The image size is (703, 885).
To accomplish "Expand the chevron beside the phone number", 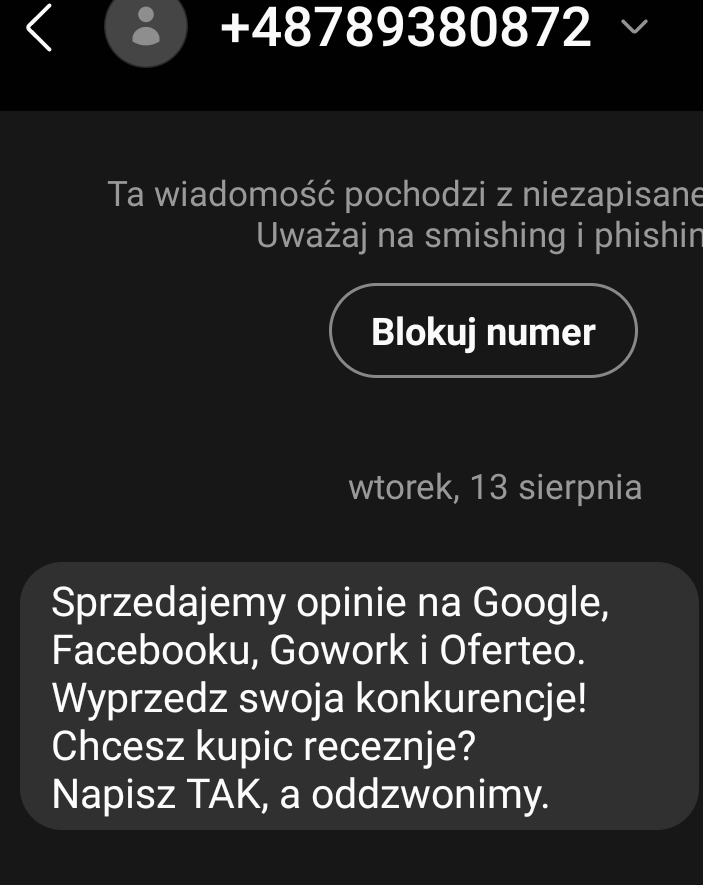I will [635, 27].
